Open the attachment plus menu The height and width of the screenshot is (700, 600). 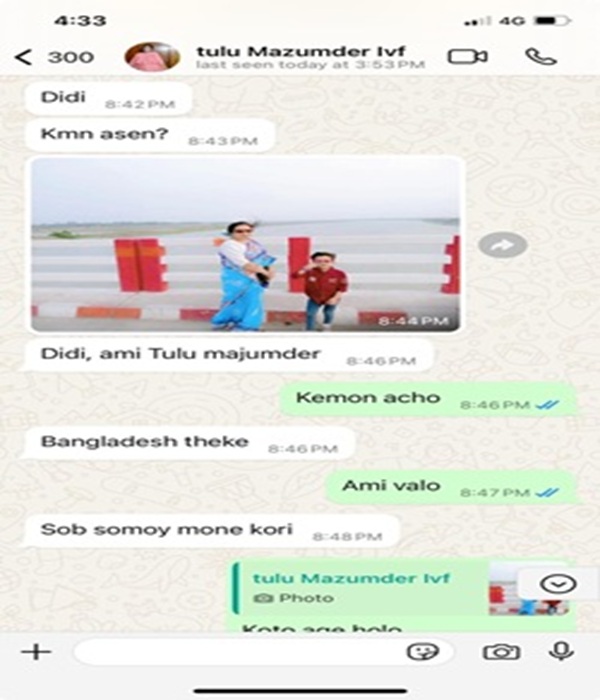[x=36, y=652]
